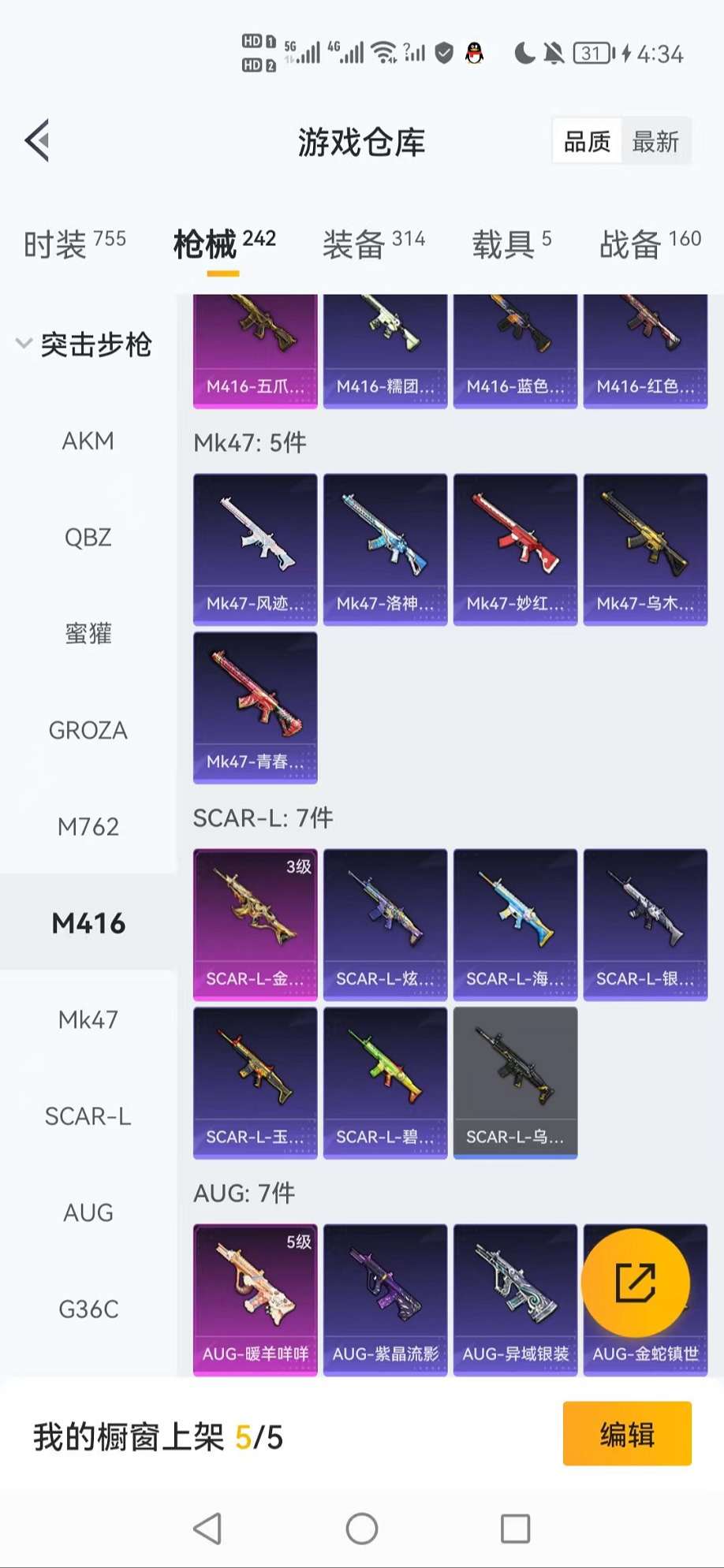Viewport: 724px width, 1568px height.
Task: Sort by 最新
Action: (655, 142)
